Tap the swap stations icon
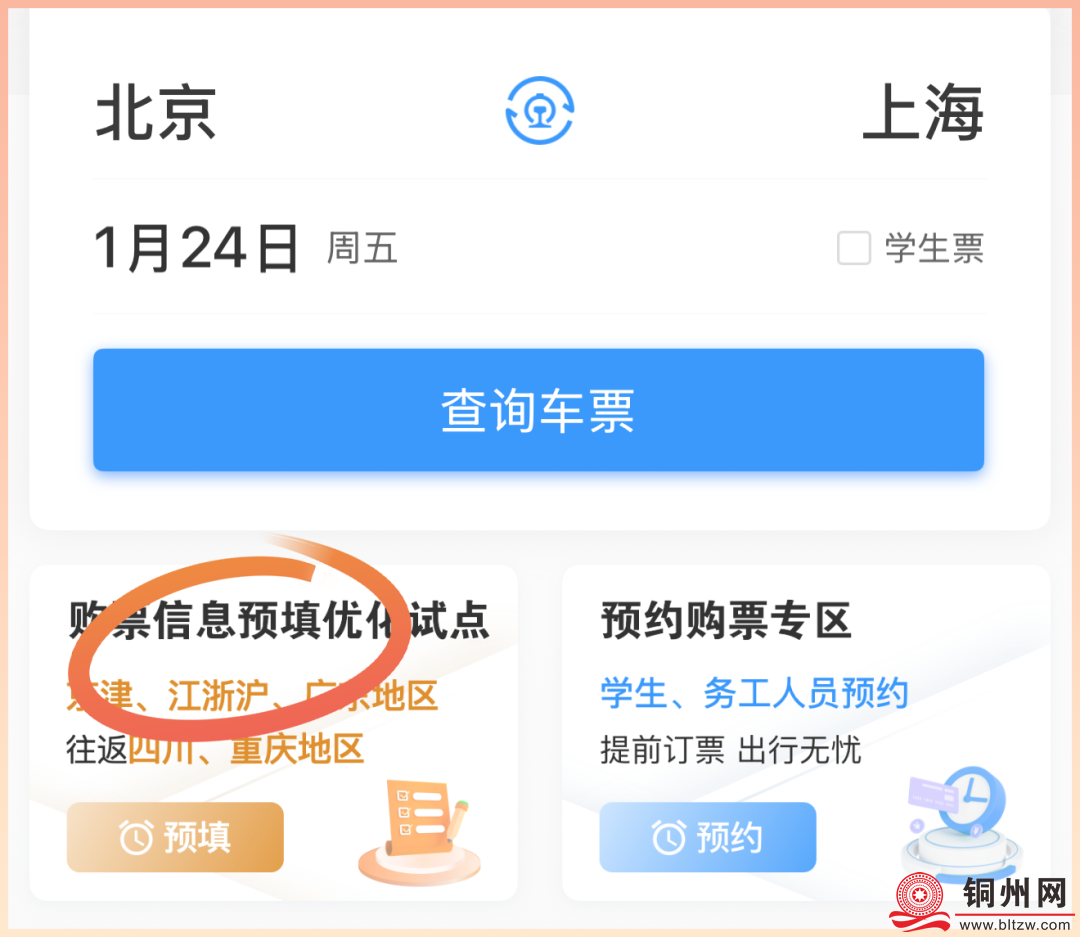 coord(539,110)
